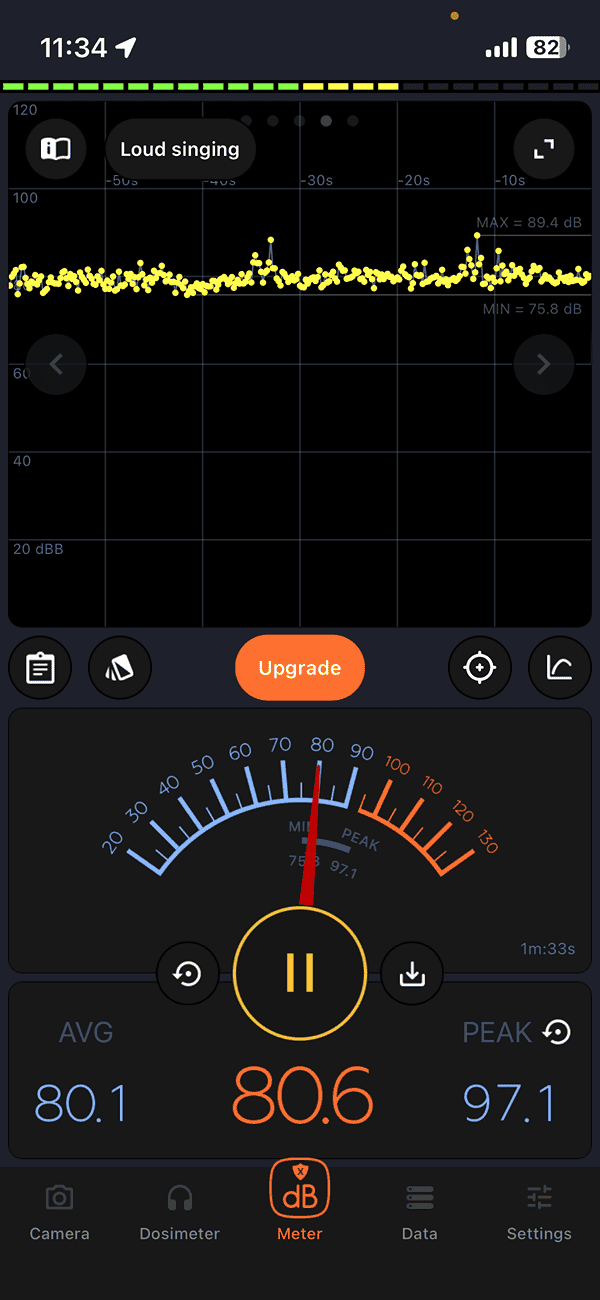The width and height of the screenshot is (600, 1300).
Task: Switch to the Camera tab
Action: (59, 1212)
